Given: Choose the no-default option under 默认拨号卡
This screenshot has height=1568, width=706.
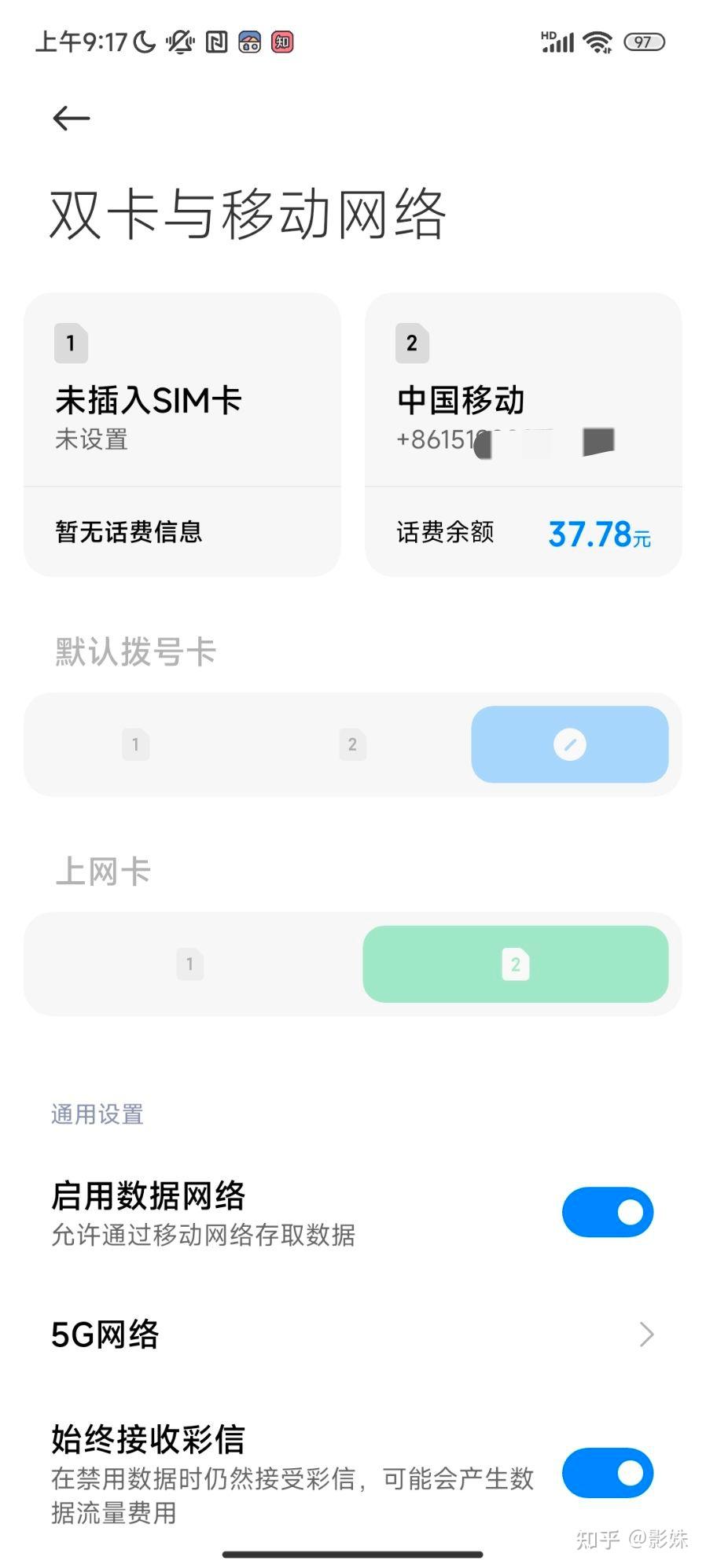Looking at the screenshot, I should 569,744.
